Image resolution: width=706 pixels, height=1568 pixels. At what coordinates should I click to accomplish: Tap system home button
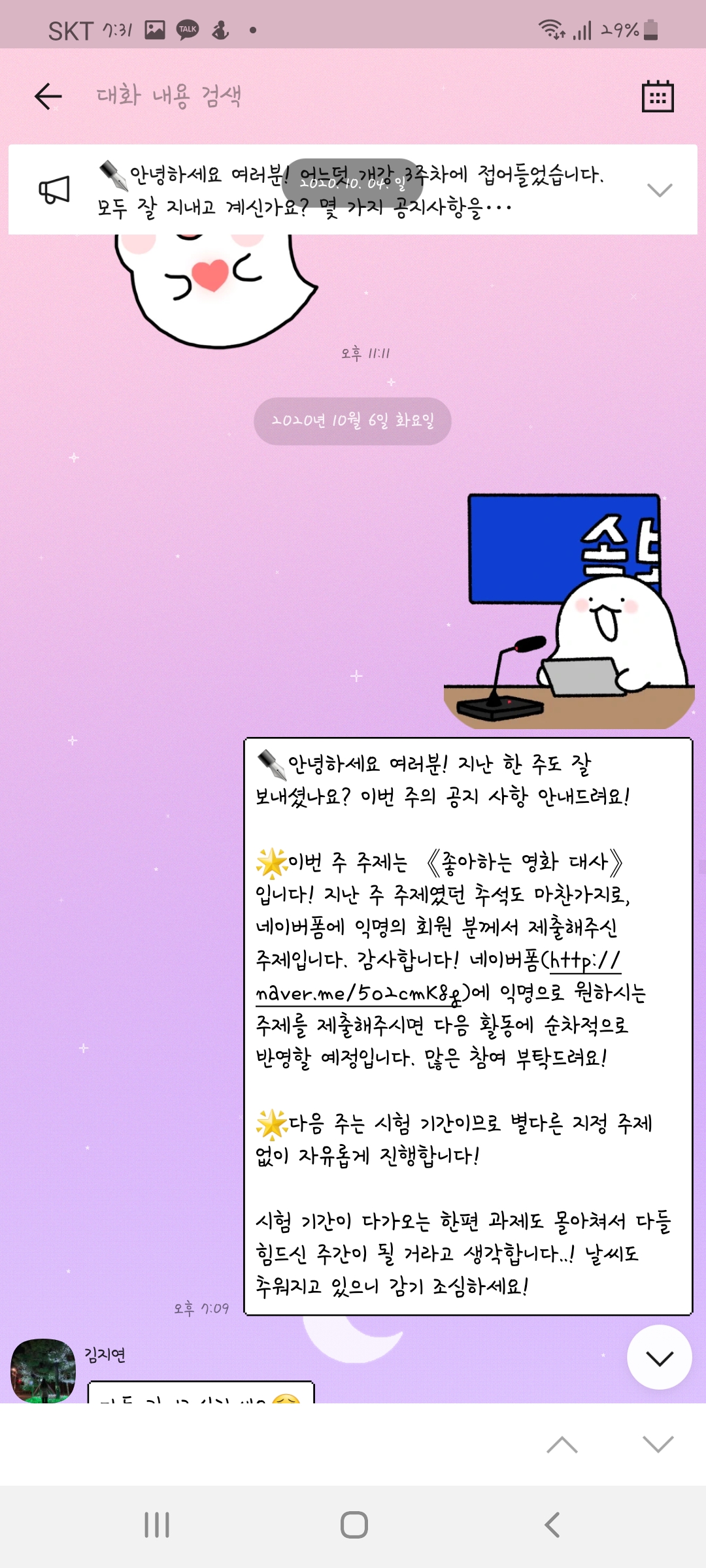pos(354,1526)
